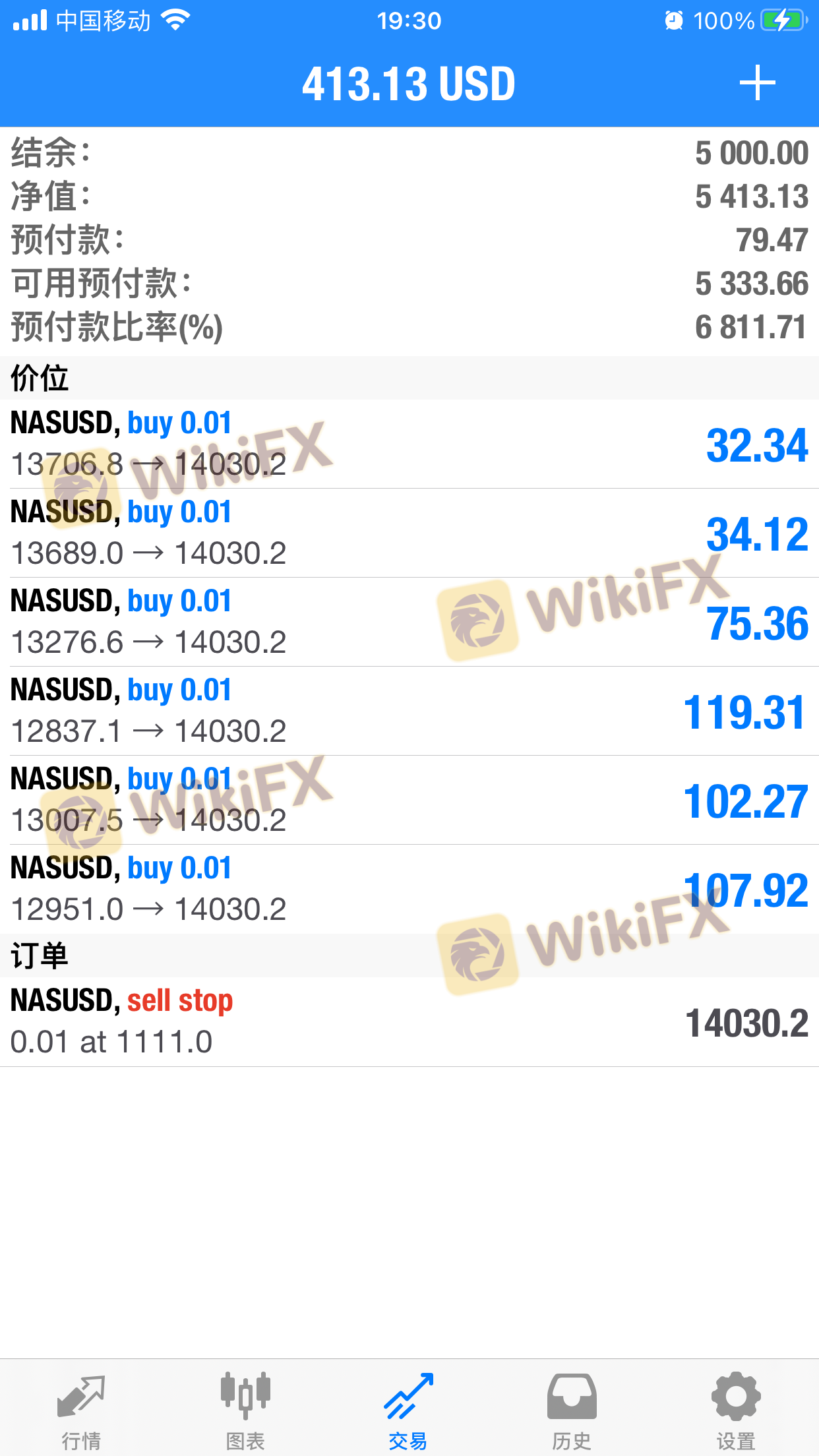Expand the NASUSD position opened at 13007.5
This screenshot has height=1456, width=819.
point(409,800)
